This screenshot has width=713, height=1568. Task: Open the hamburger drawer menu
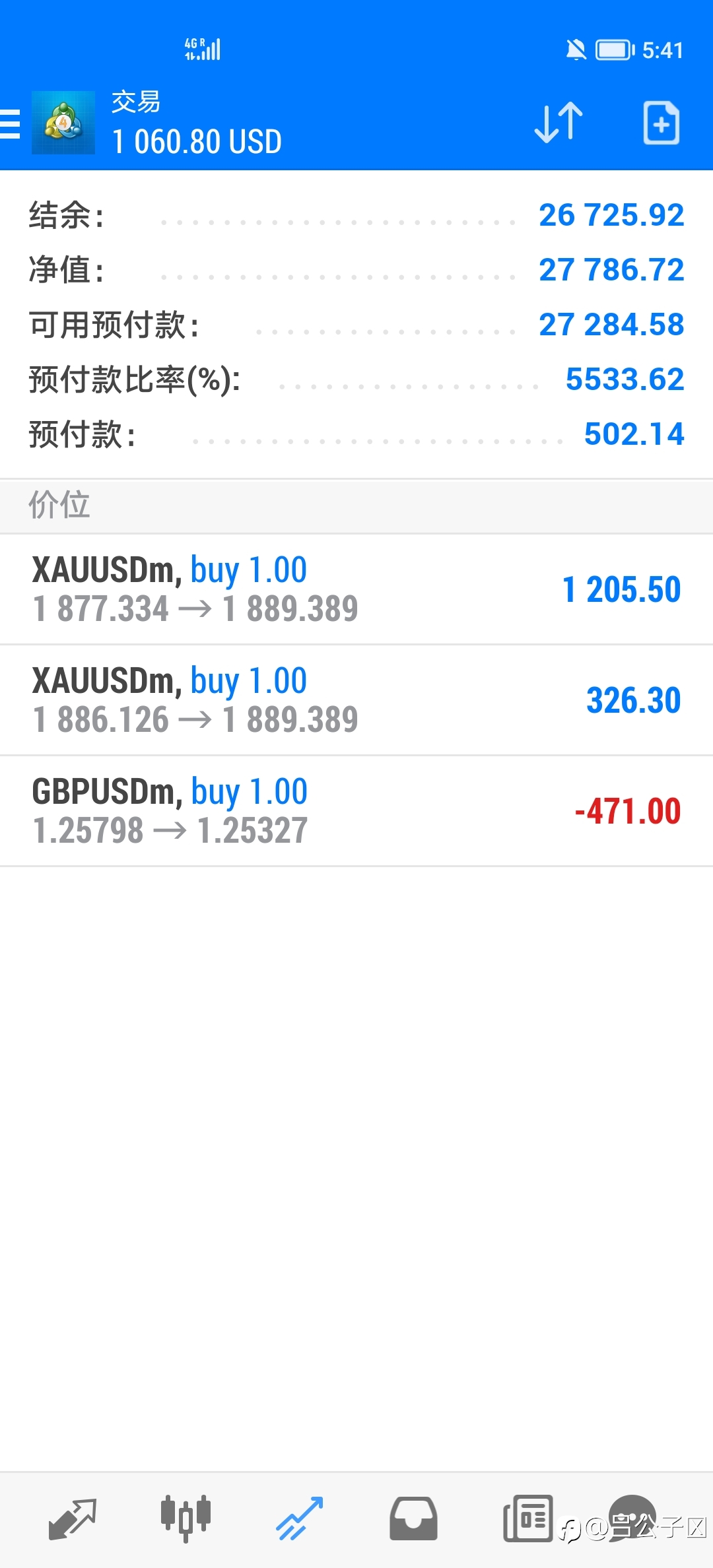(9, 123)
